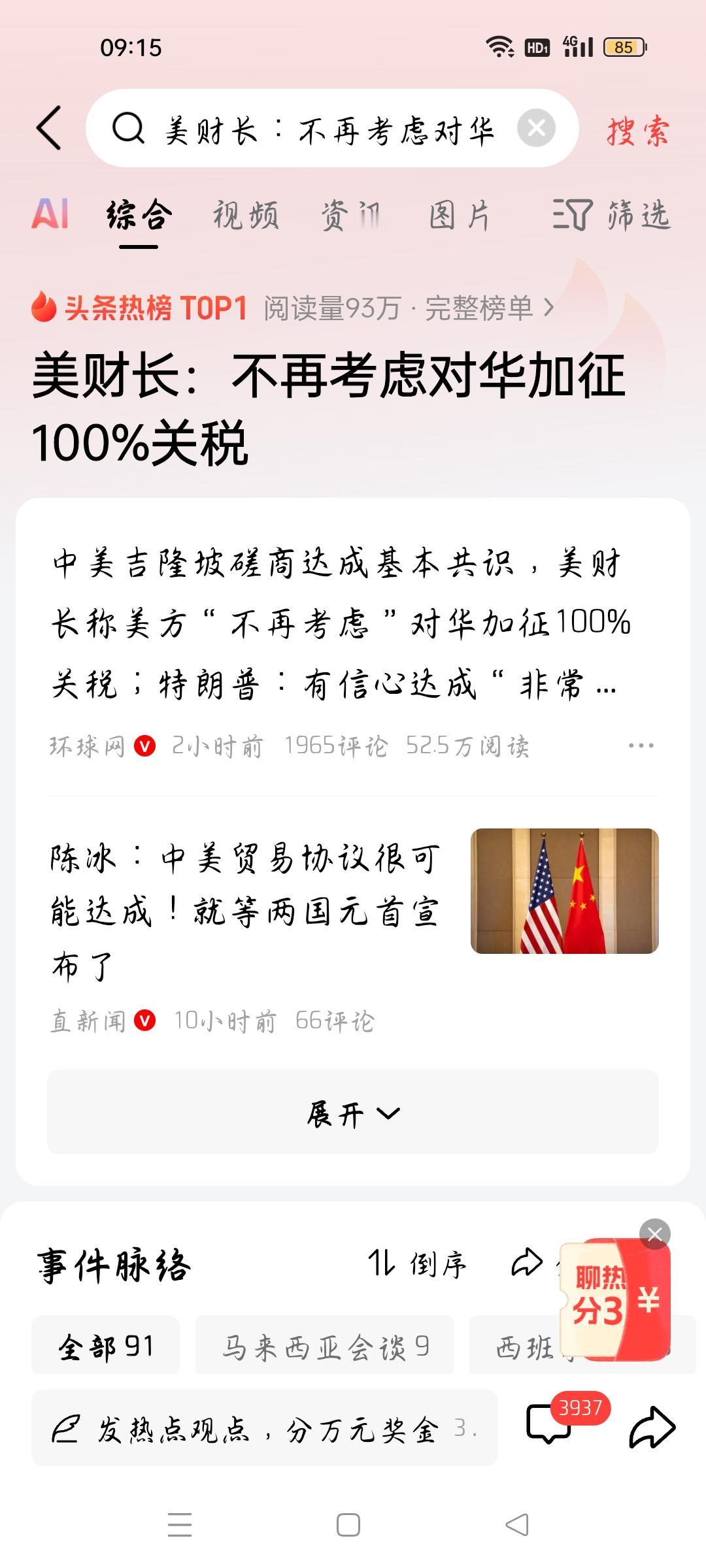Click the back arrow at top left
706x1568 pixels.
(x=49, y=129)
